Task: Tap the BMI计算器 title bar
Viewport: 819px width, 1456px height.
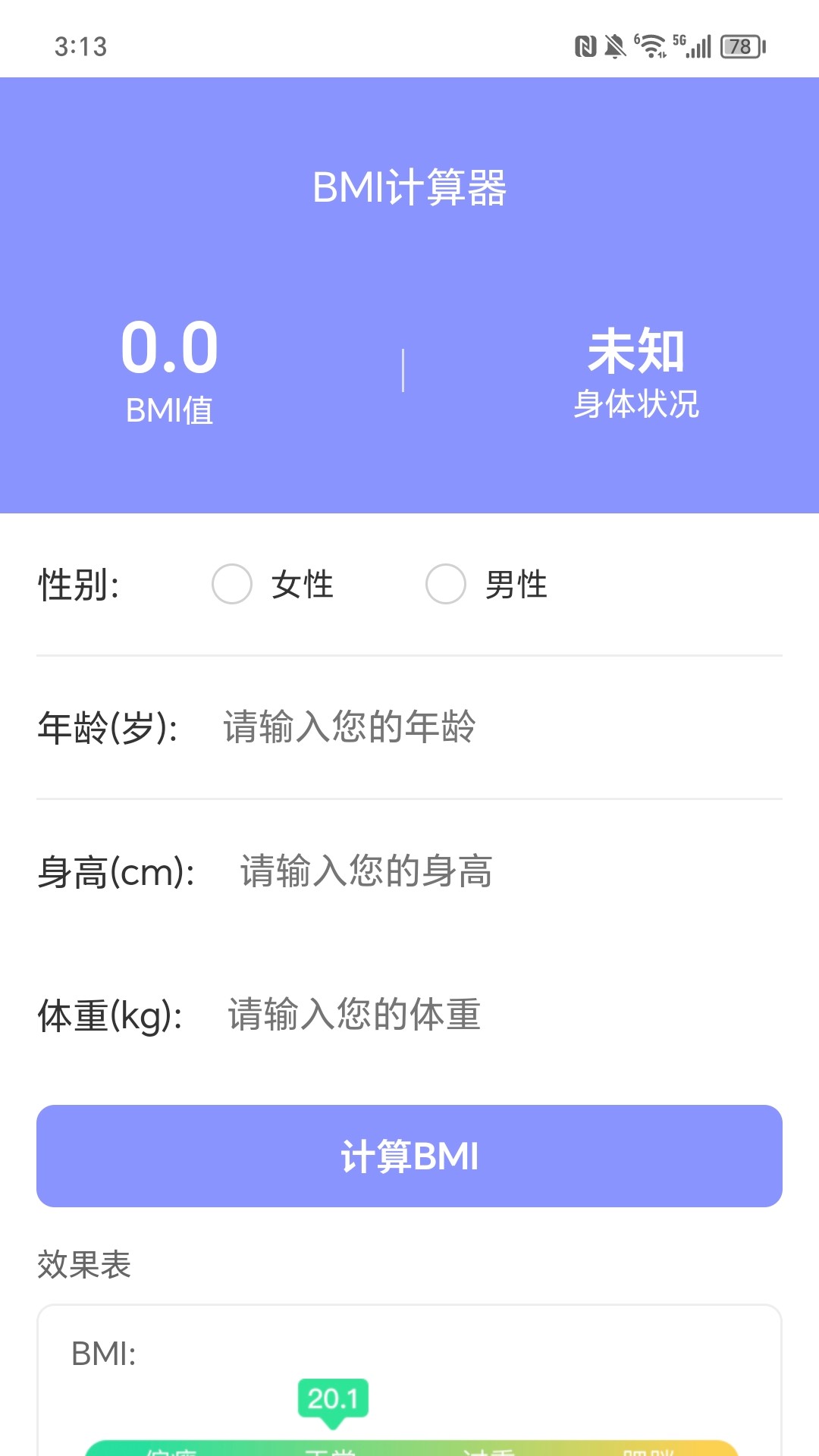Action: point(409,186)
